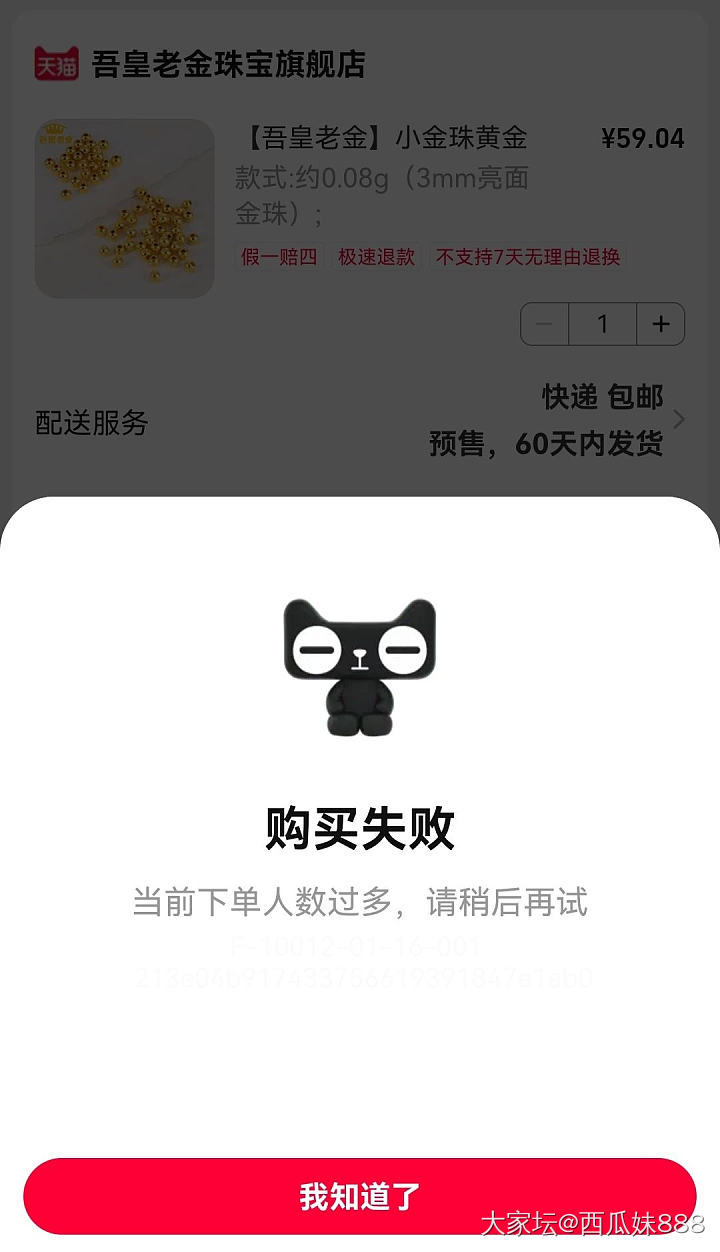Open the 小金珠黄金 product thumbnail
720x1252 pixels.
[x=125, y=209]
